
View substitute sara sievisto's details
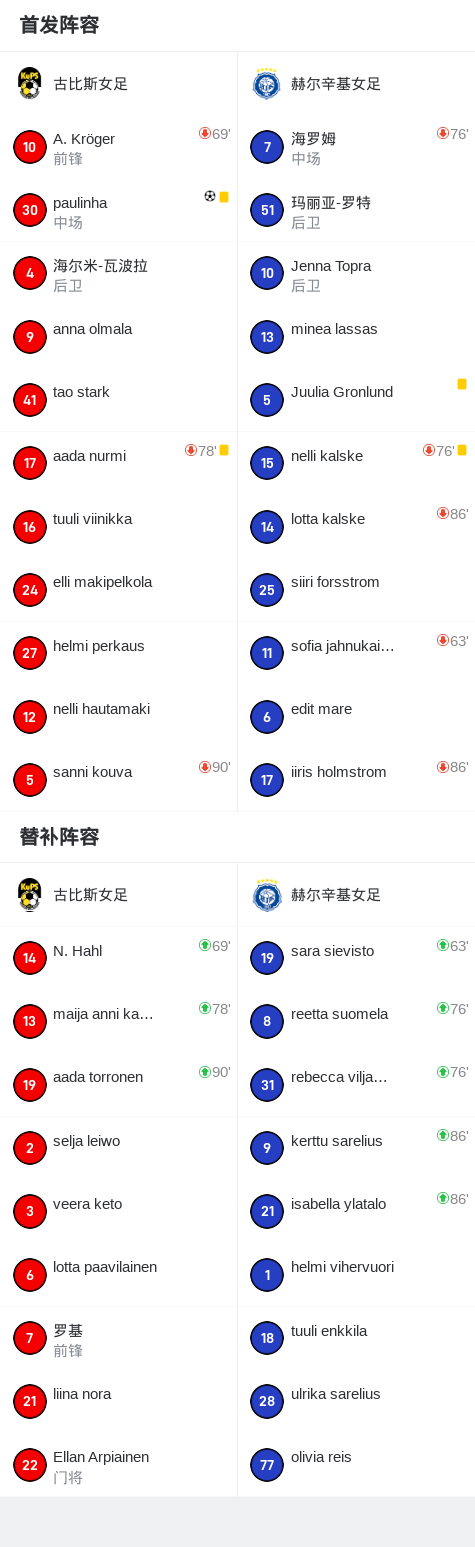(356, 958)
